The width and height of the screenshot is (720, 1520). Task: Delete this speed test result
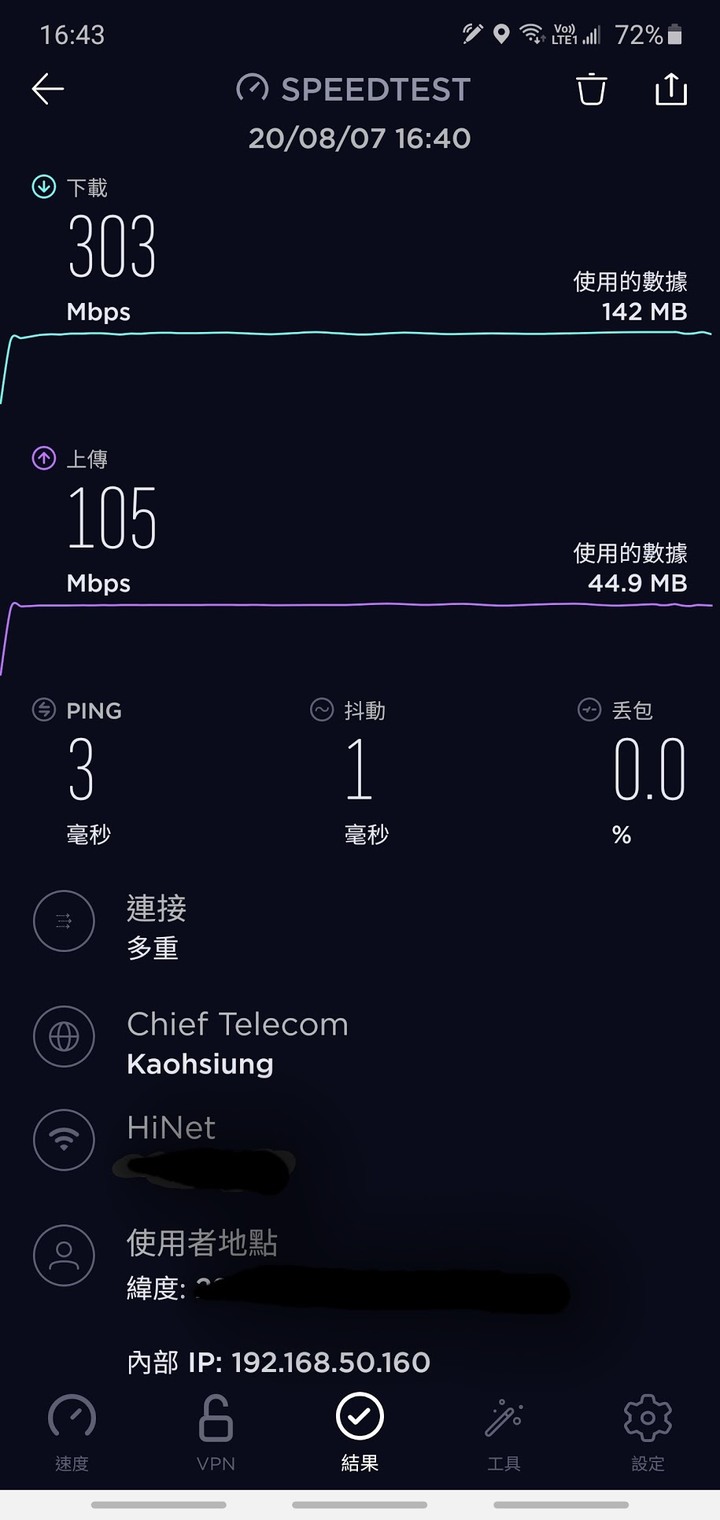[591, 89]
